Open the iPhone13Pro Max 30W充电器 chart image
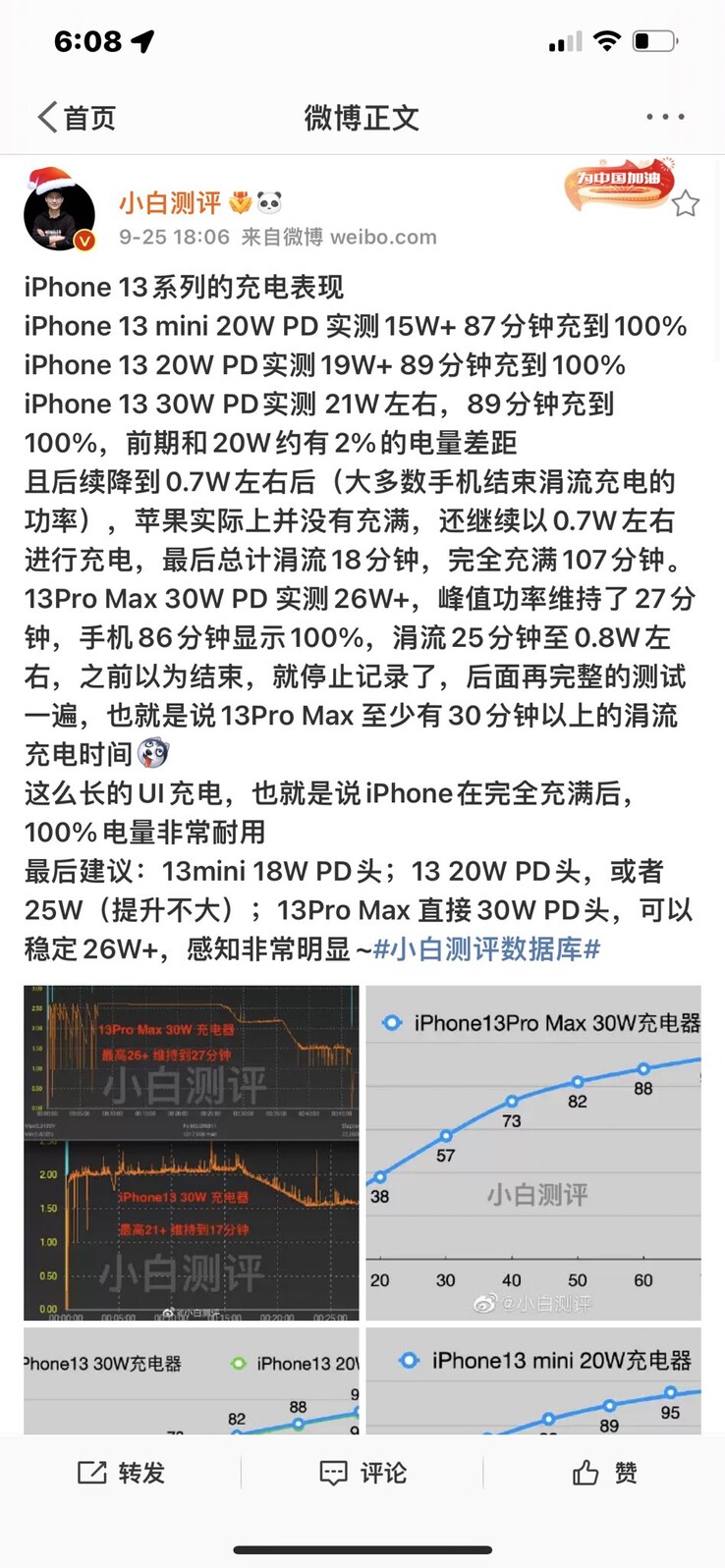Viewport: 725px width, 1568px height. (x=533, y=1153)
